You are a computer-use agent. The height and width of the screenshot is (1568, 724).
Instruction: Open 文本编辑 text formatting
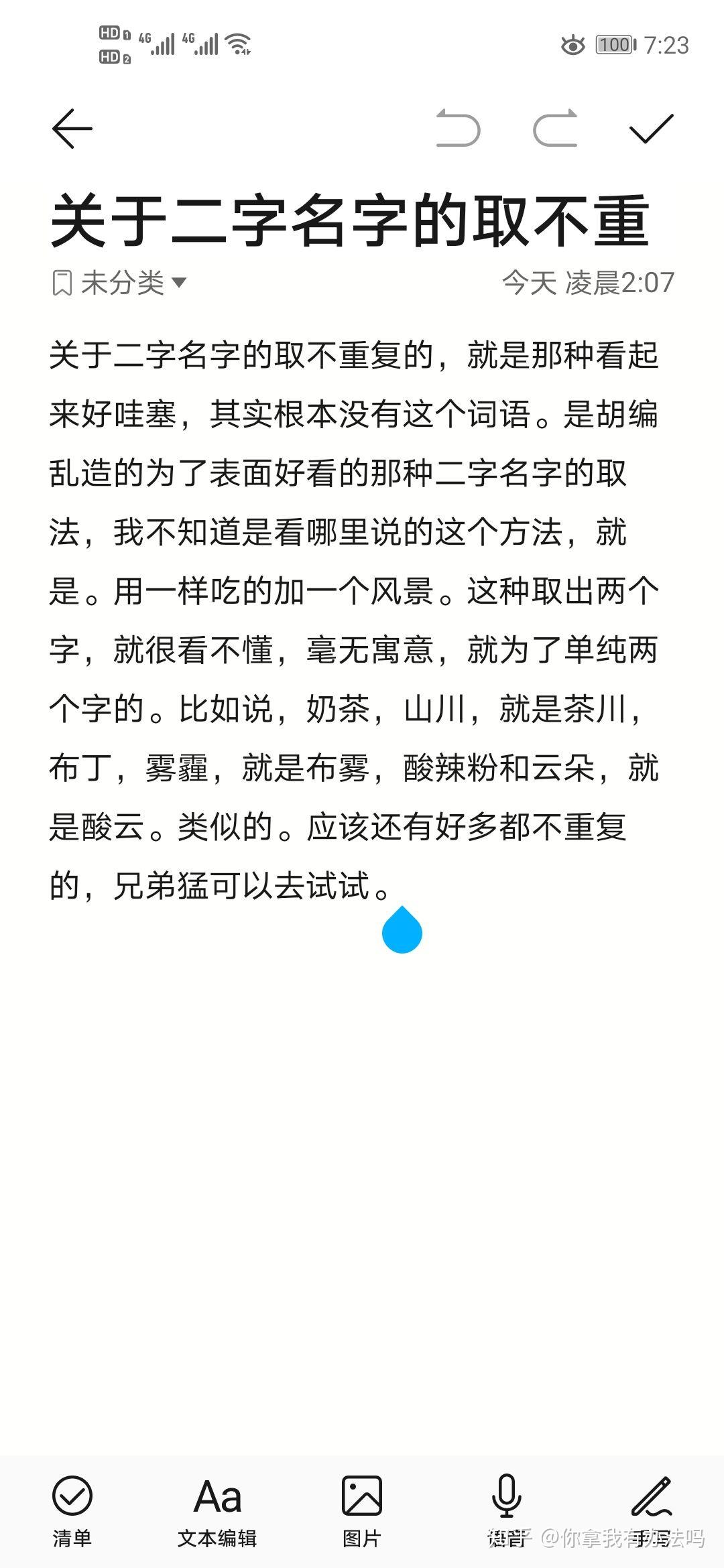(x=217, y=1512)
